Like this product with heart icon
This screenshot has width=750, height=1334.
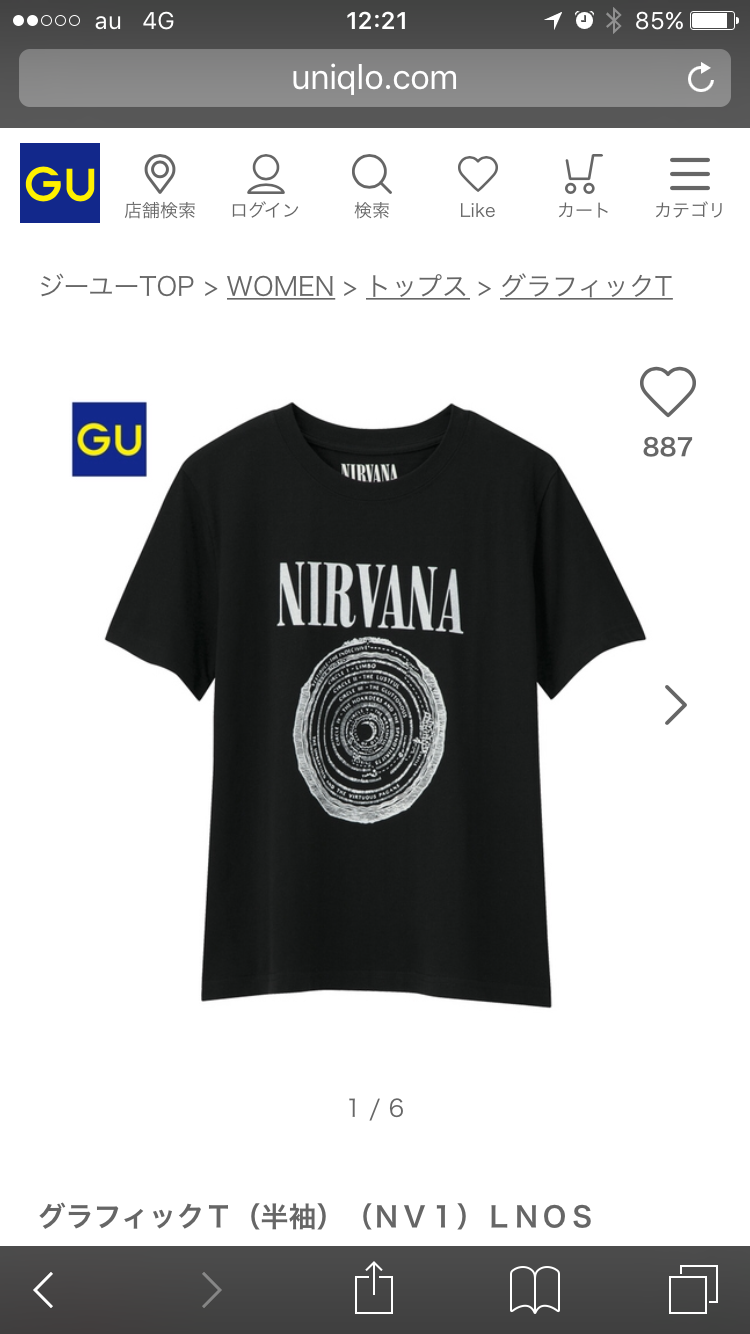(667, 392)
